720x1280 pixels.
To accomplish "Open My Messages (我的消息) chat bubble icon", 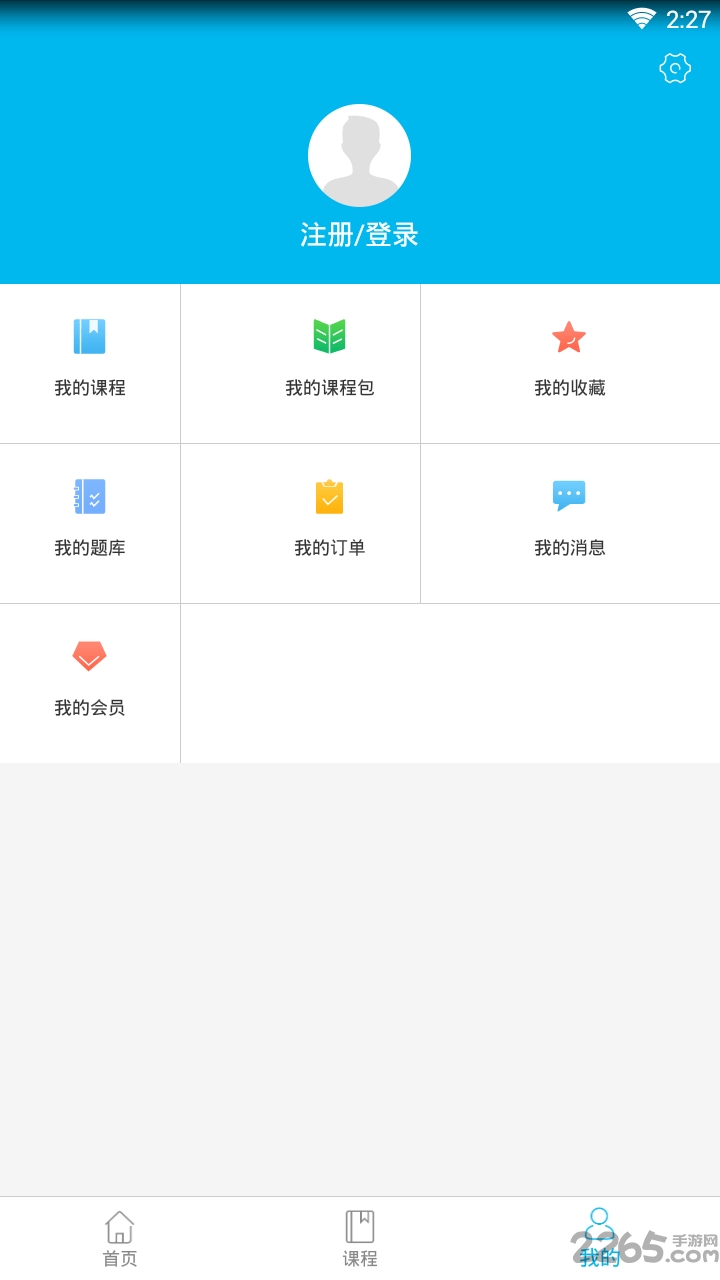I will click(x=570, y=495).
